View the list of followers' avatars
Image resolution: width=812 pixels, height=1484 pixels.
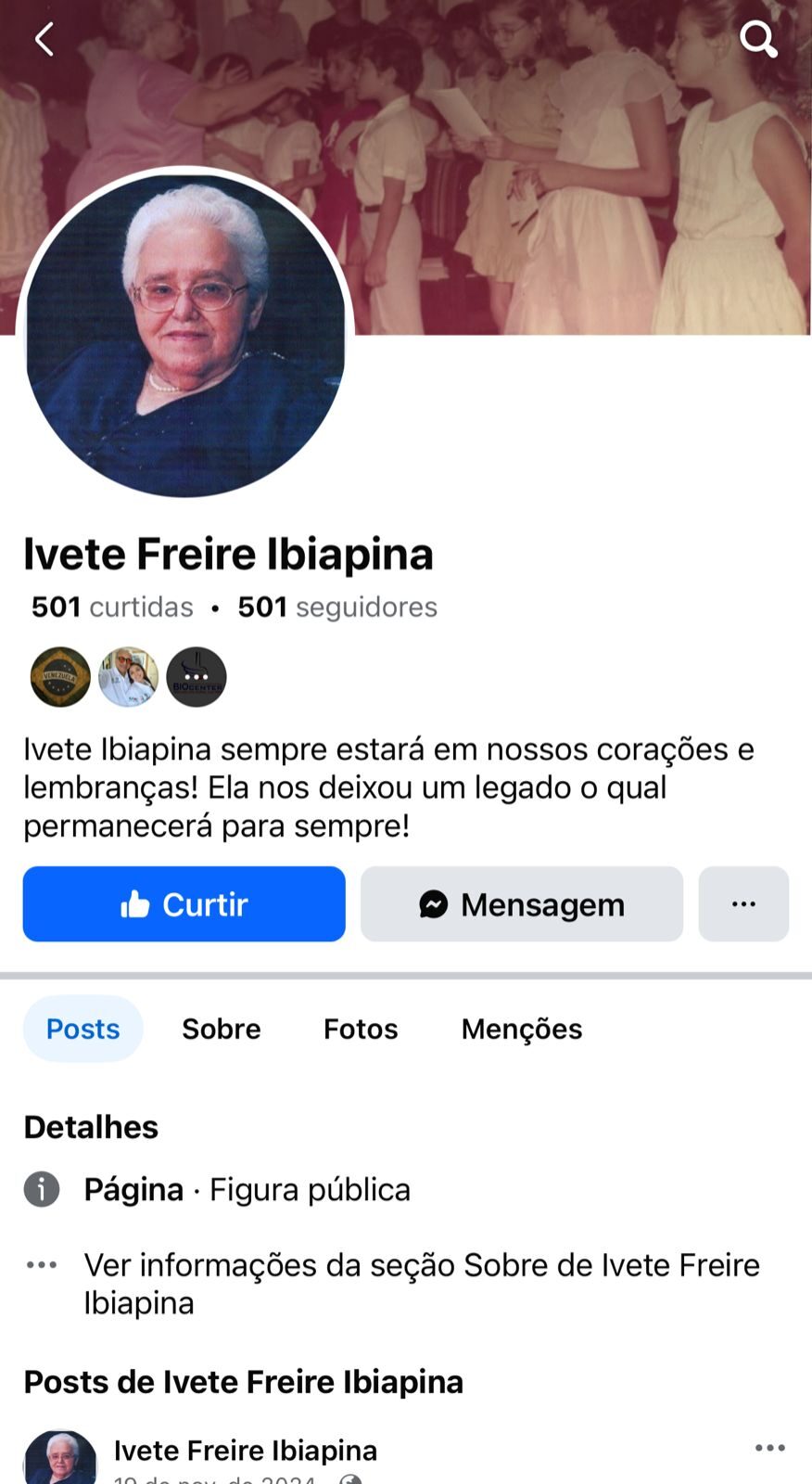[x=129, y=677]
